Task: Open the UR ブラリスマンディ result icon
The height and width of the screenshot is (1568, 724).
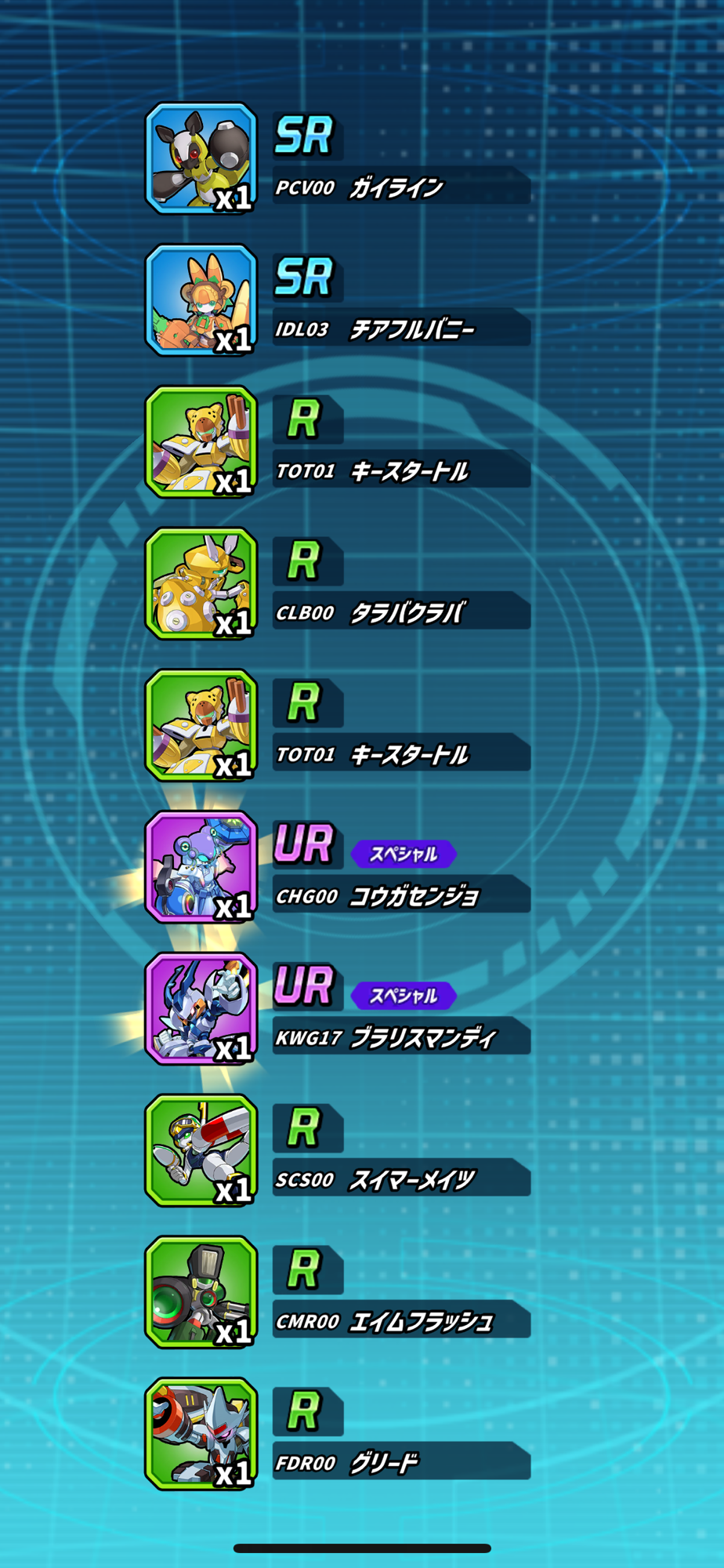Action: click(201, 1009)
